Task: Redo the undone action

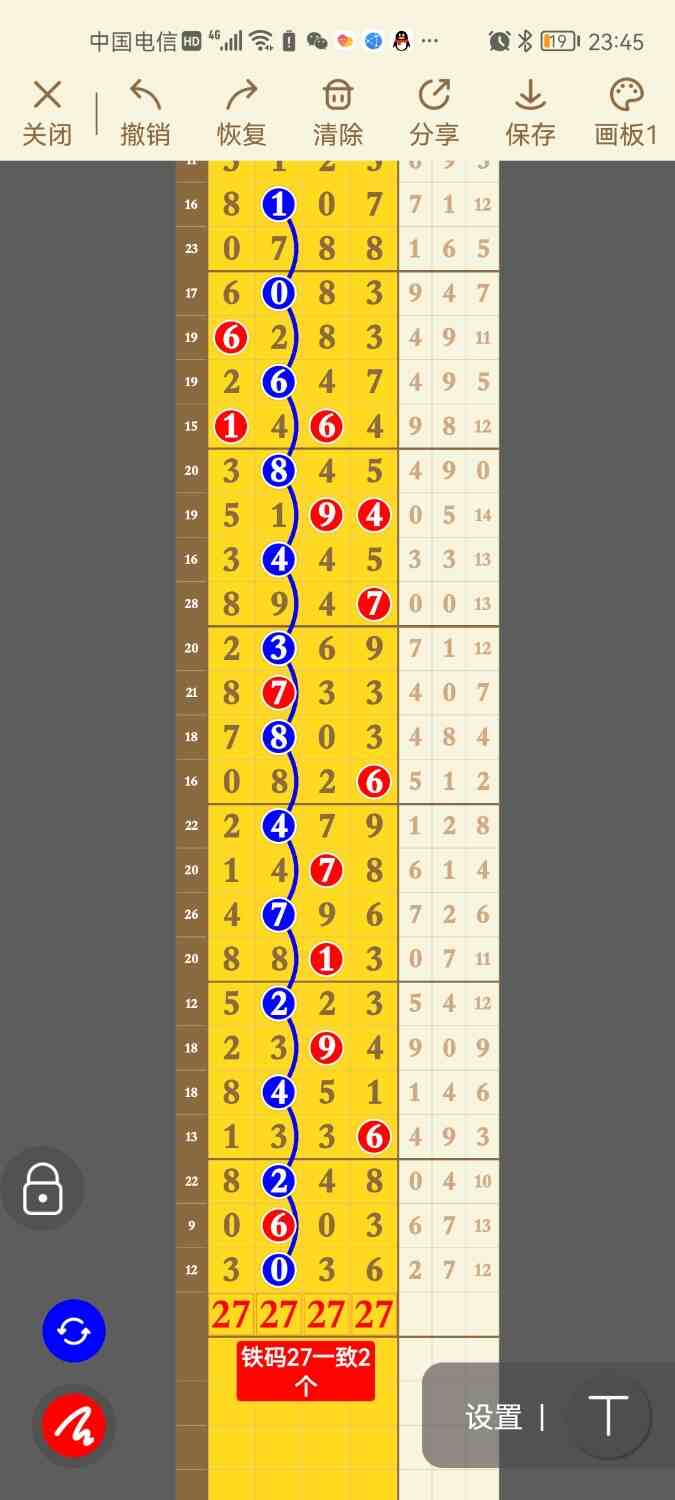Action: tap(241, 113)
